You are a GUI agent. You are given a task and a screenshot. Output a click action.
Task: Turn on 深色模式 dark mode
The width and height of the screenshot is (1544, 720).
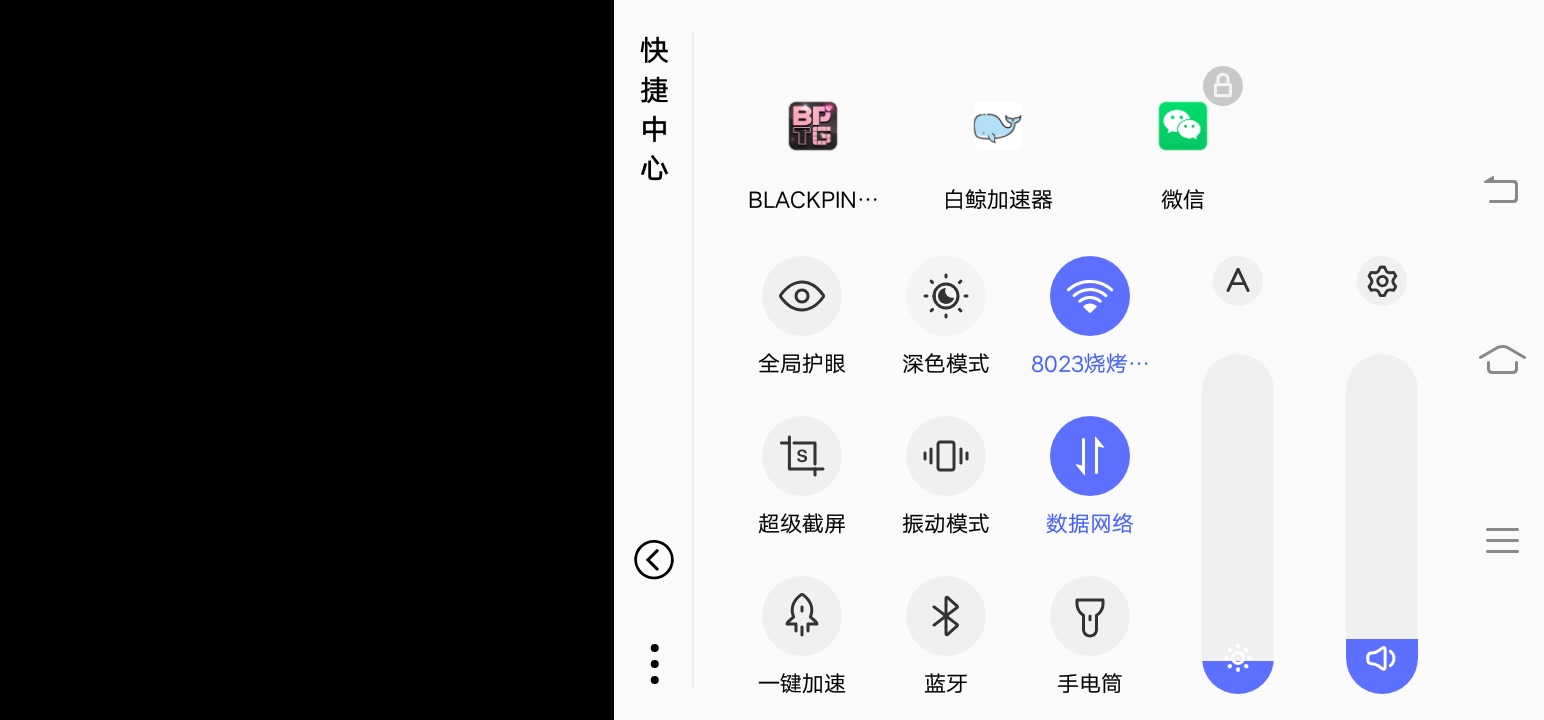click(946, 297)
